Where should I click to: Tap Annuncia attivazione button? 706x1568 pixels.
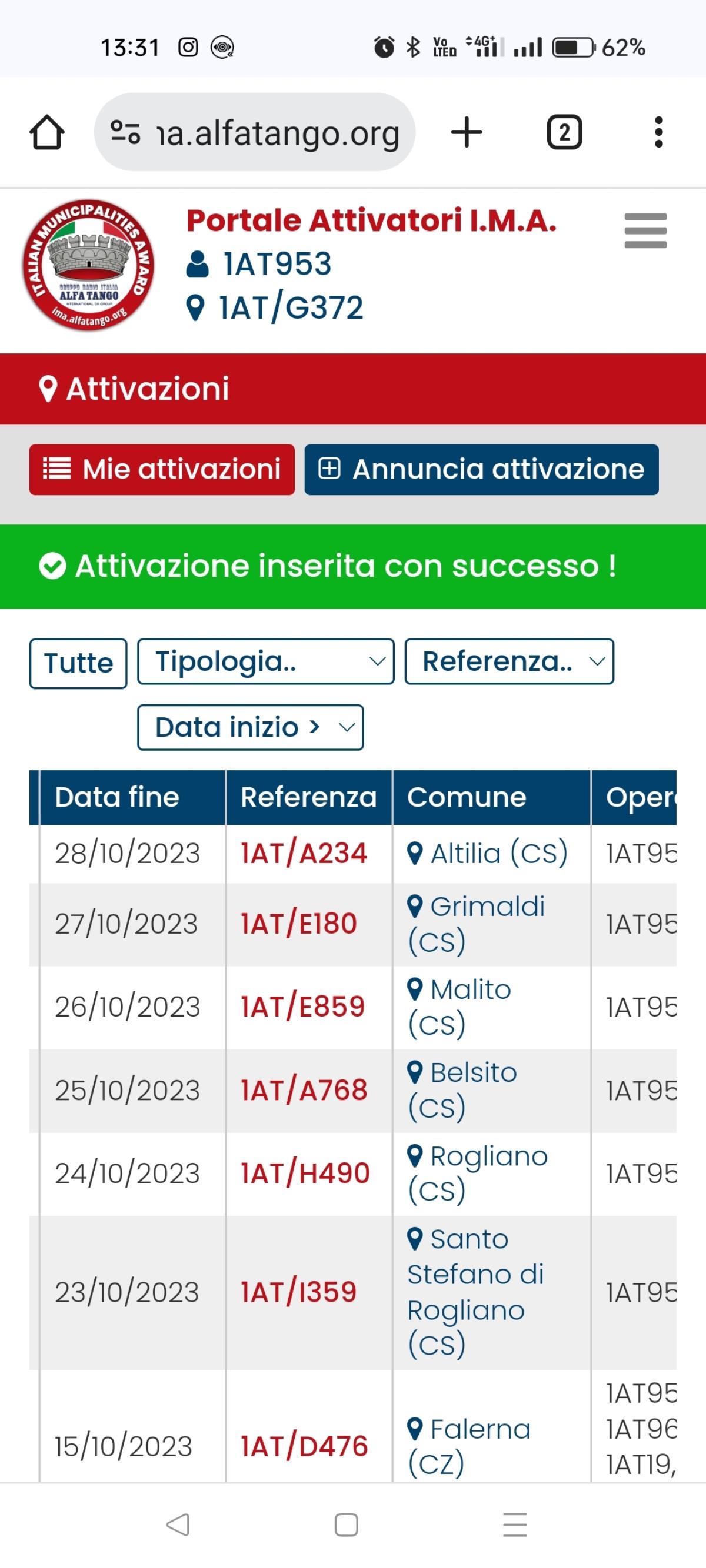coord(481,469)
